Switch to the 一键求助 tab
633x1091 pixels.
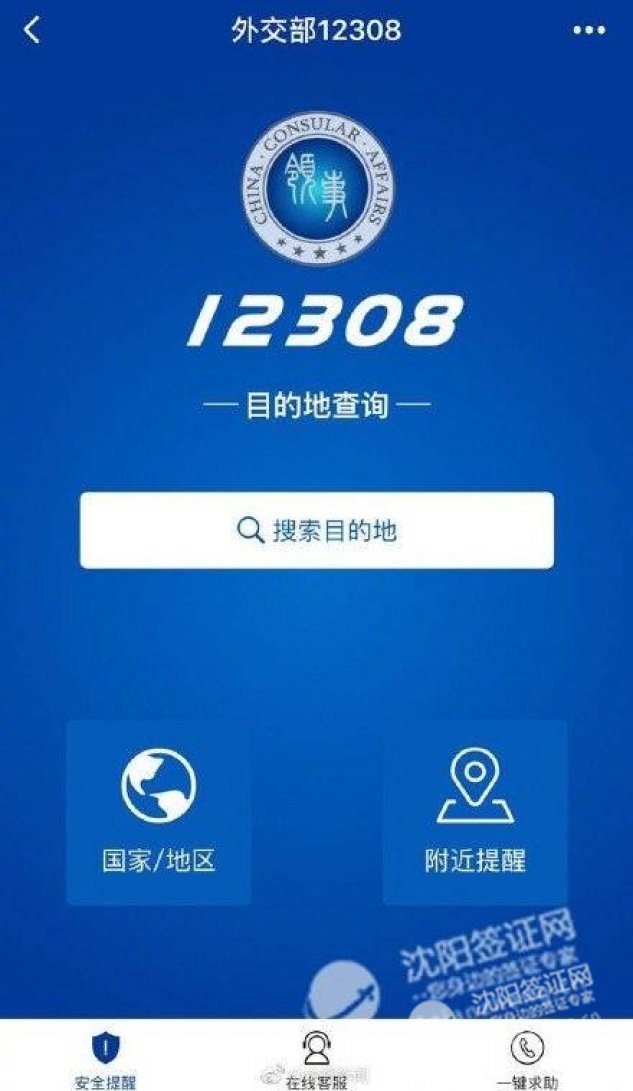[x=527, y=1058]
